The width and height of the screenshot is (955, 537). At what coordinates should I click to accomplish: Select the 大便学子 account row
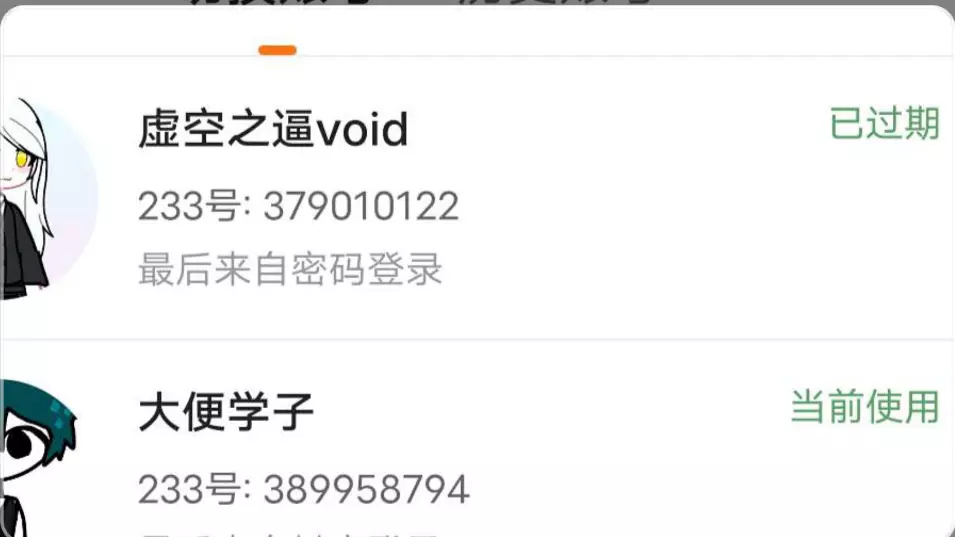coord(478,438)
